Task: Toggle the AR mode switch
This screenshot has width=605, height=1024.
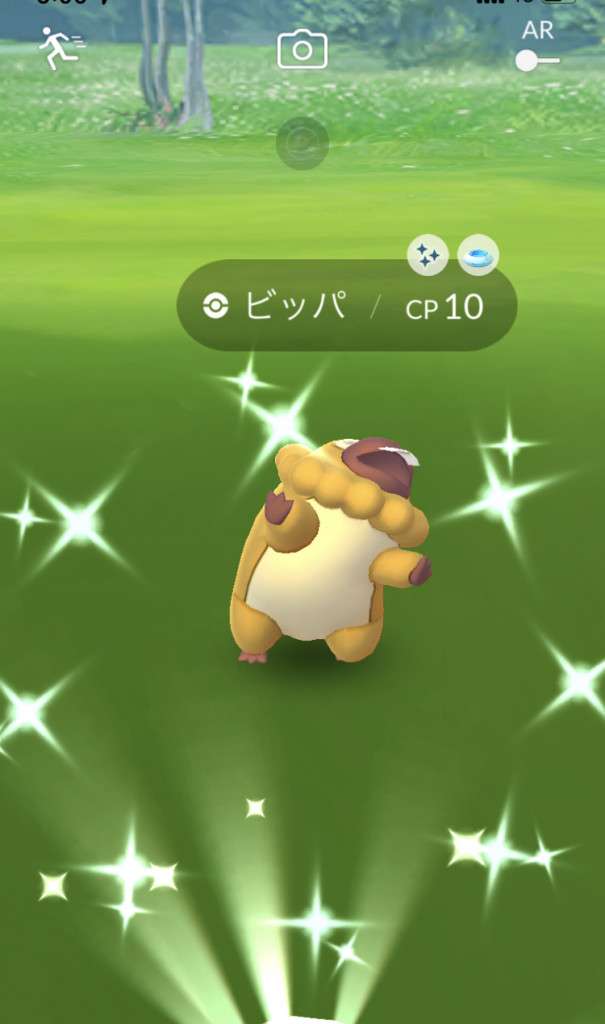Action: point(536,60)
